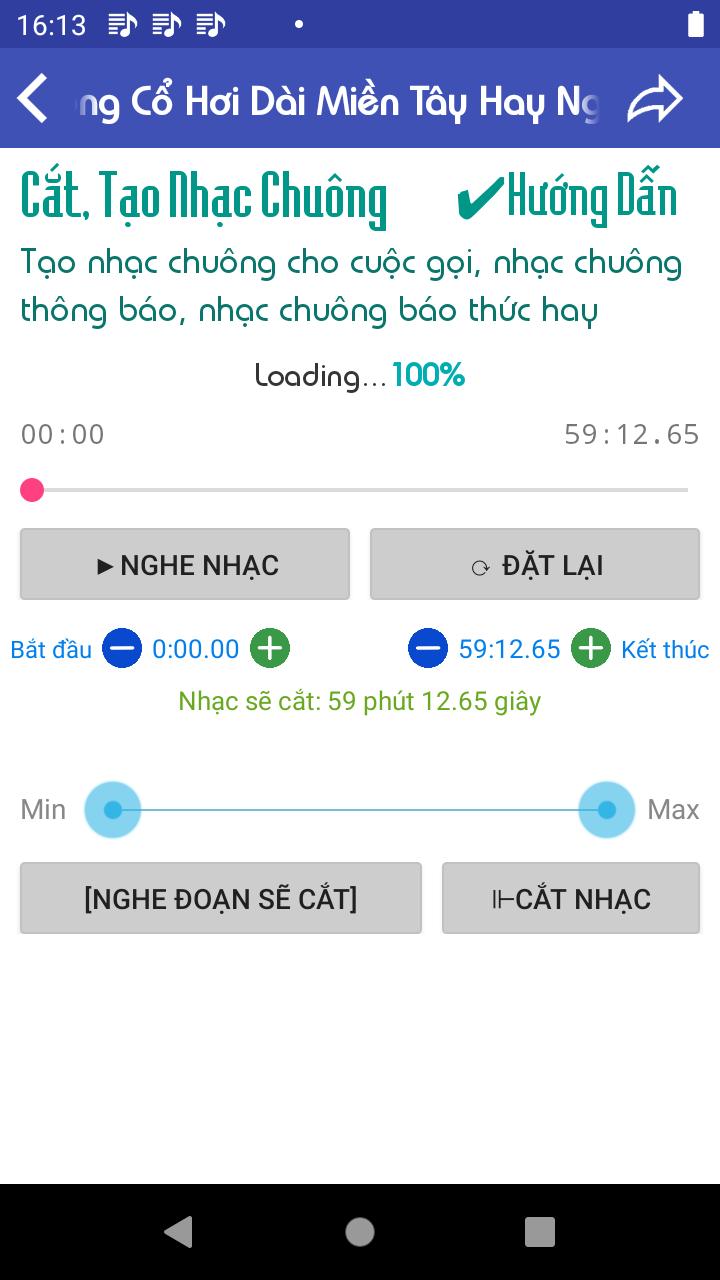Increase the Kết thúc end time

(591, 649)
